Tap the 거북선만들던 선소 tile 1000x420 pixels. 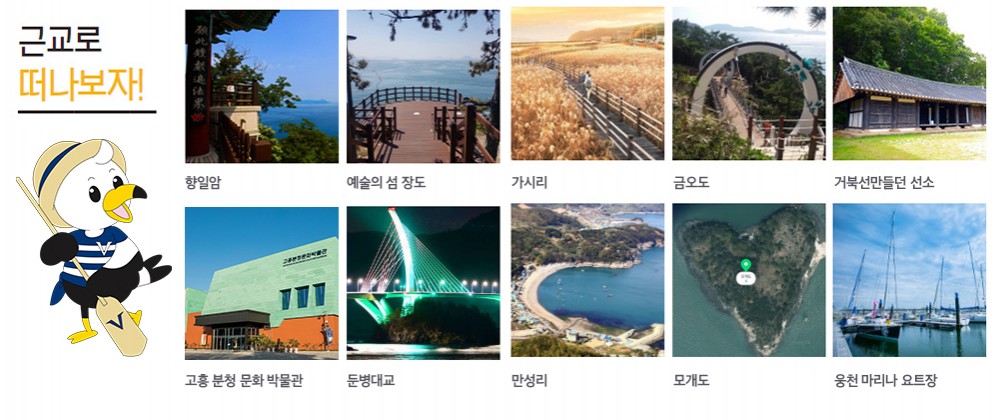pos(909,86)
